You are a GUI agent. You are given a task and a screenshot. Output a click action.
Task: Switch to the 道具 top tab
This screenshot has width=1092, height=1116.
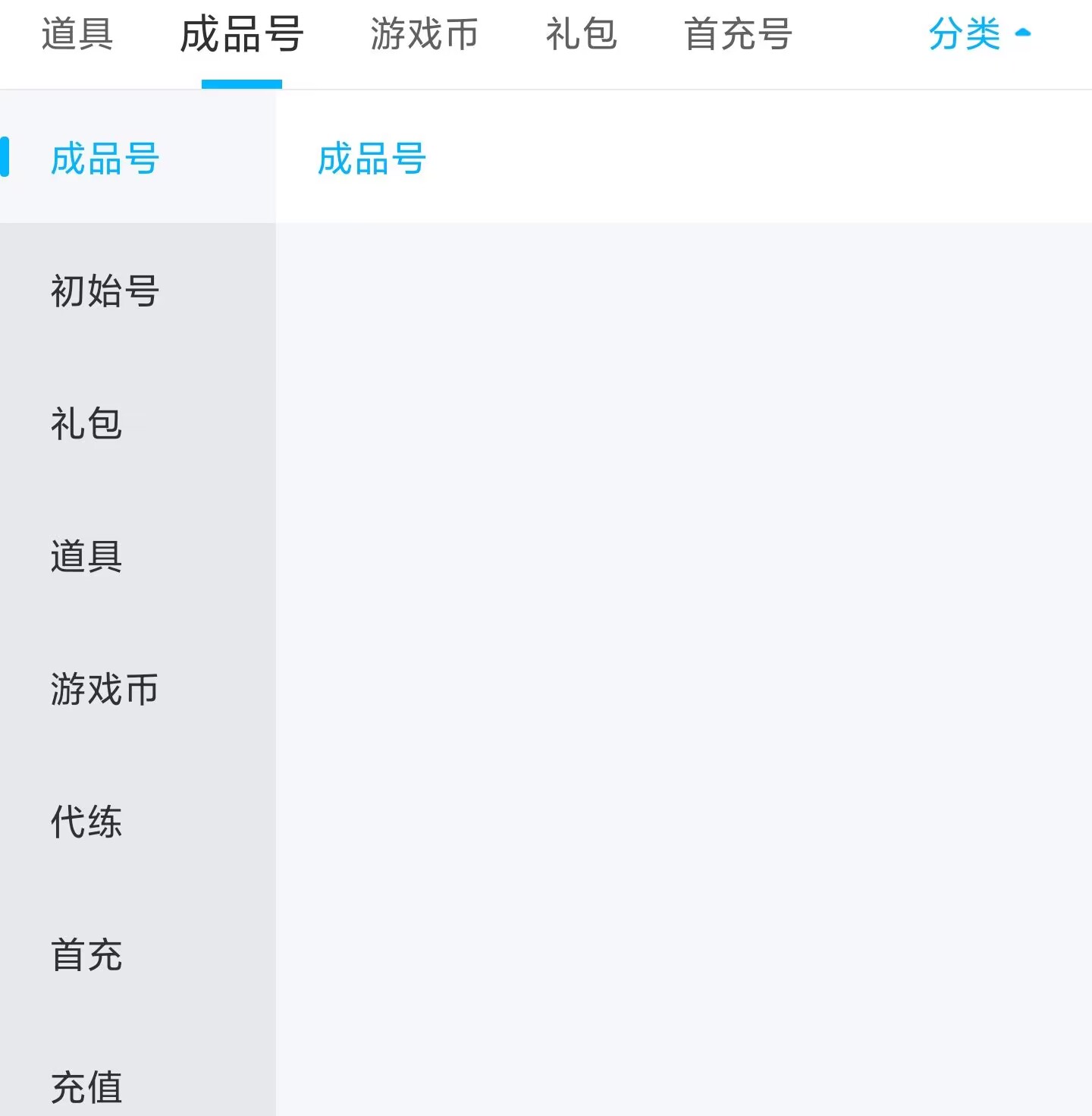point(77,35)
